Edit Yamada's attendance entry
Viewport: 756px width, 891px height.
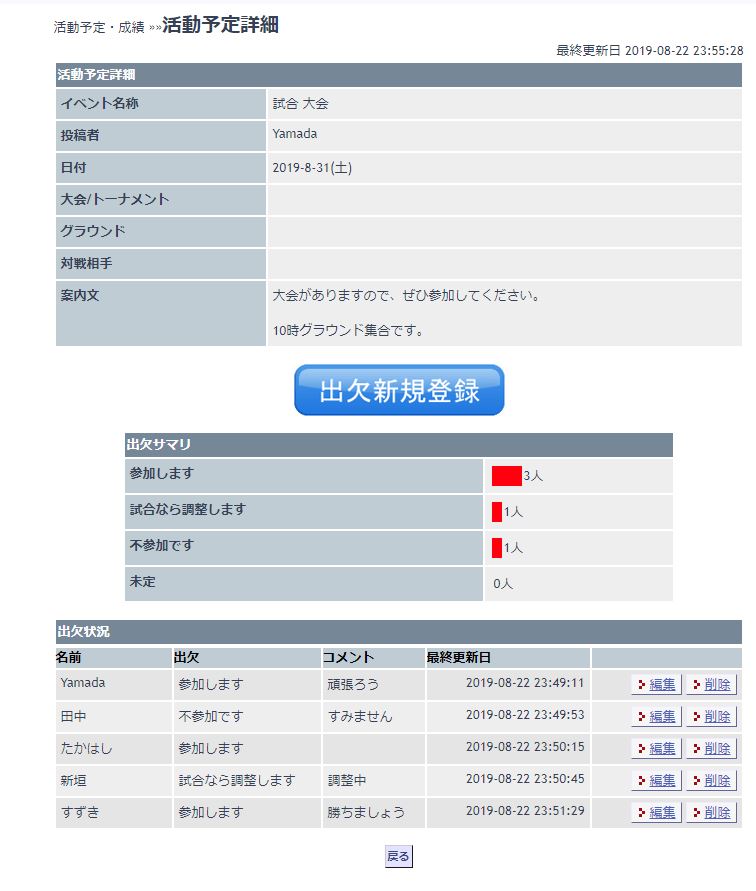coord(657,685)
